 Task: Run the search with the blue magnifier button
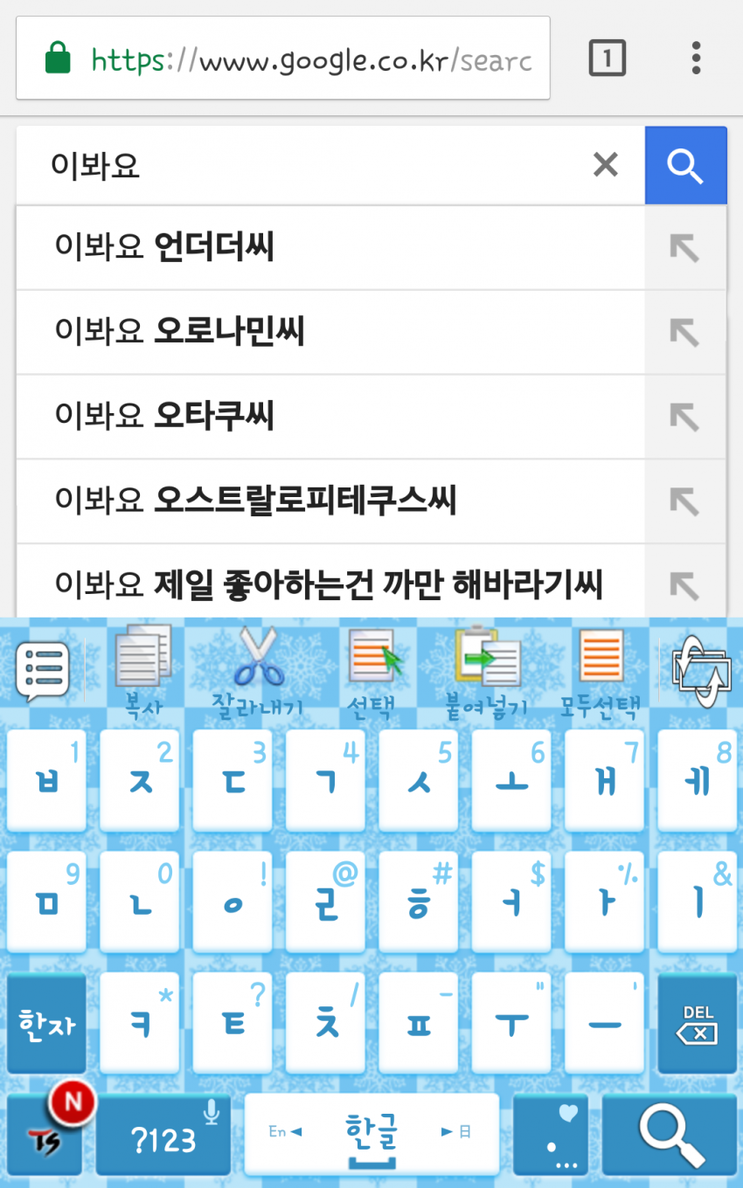pyautogui.click(x=686, y=166)
